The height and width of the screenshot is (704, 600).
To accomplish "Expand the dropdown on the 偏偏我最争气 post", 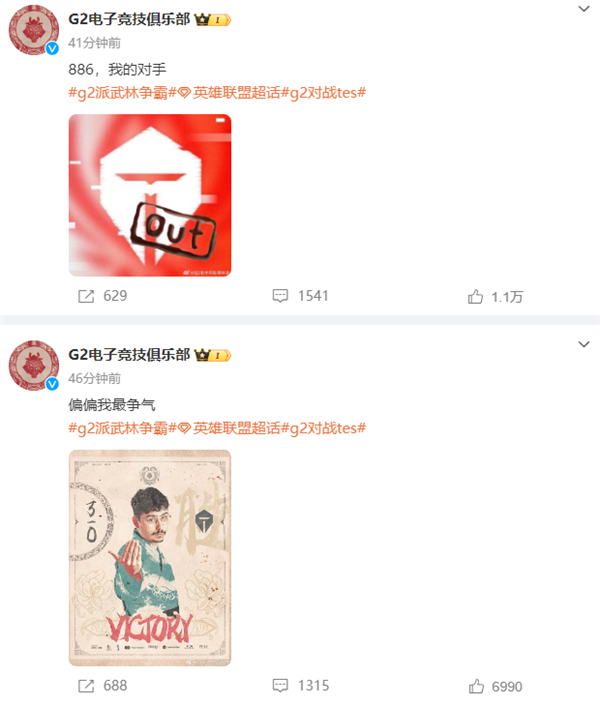I will click(584, 345).
